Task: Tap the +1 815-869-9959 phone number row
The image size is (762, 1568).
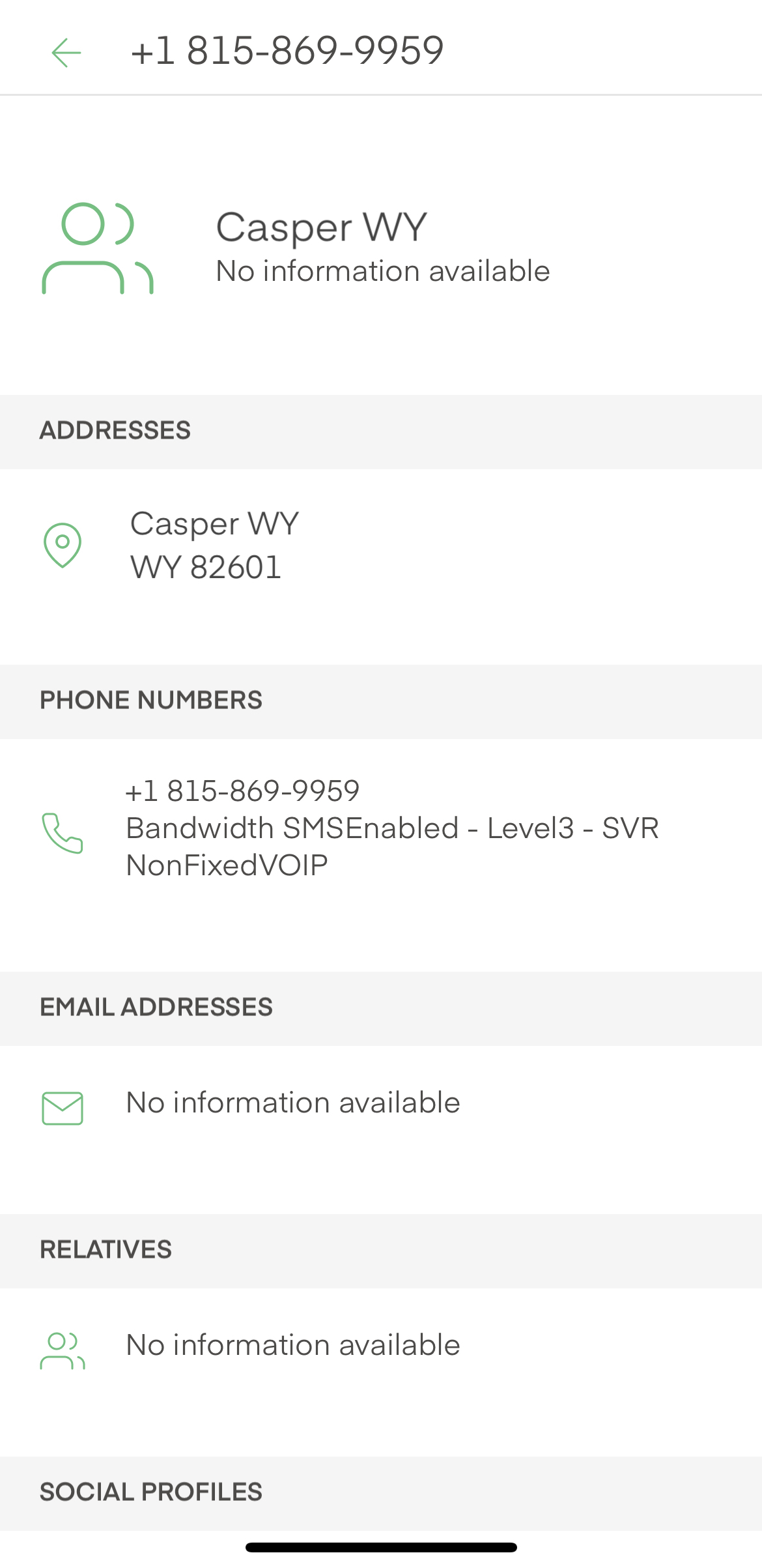Action: 391,828
